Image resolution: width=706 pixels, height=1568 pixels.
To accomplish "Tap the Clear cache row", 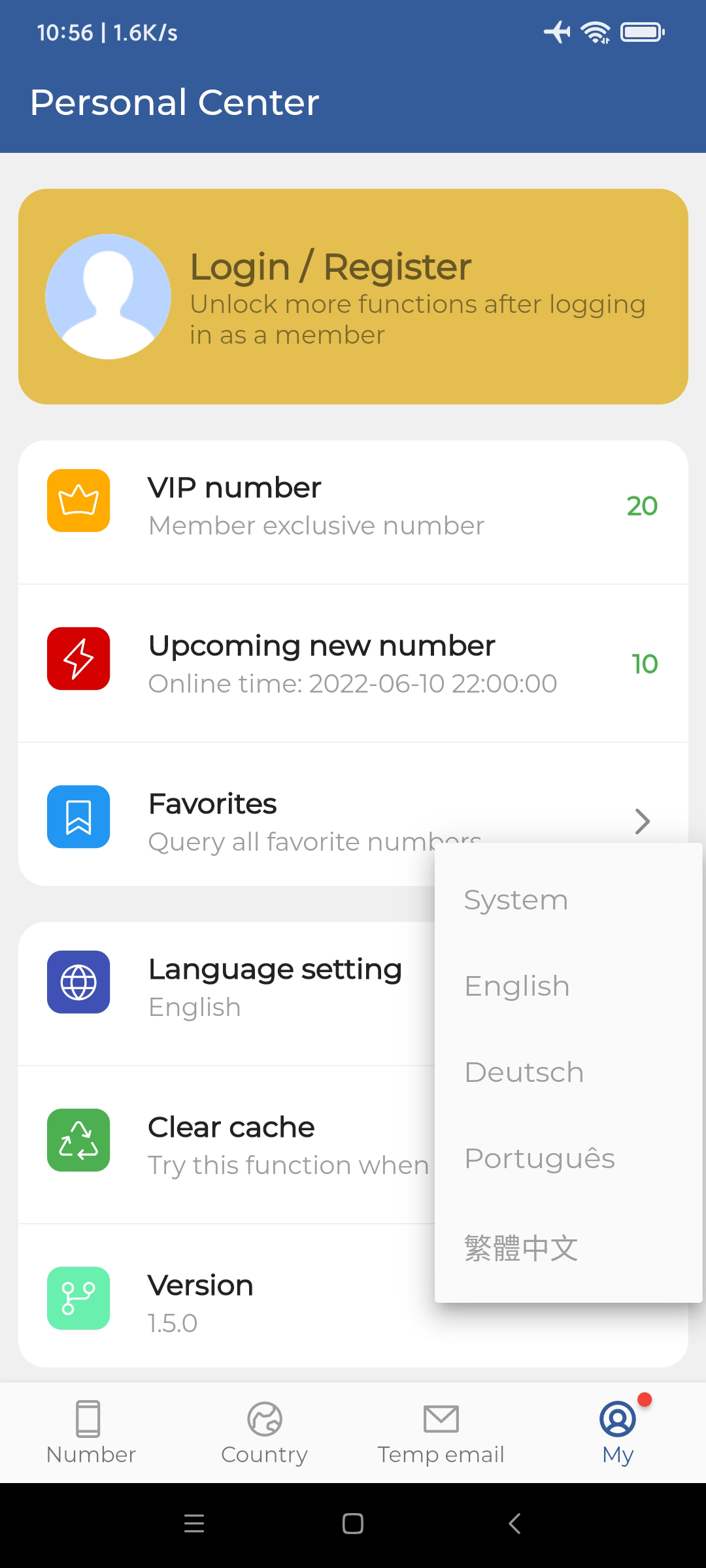I will point(229,1145).
